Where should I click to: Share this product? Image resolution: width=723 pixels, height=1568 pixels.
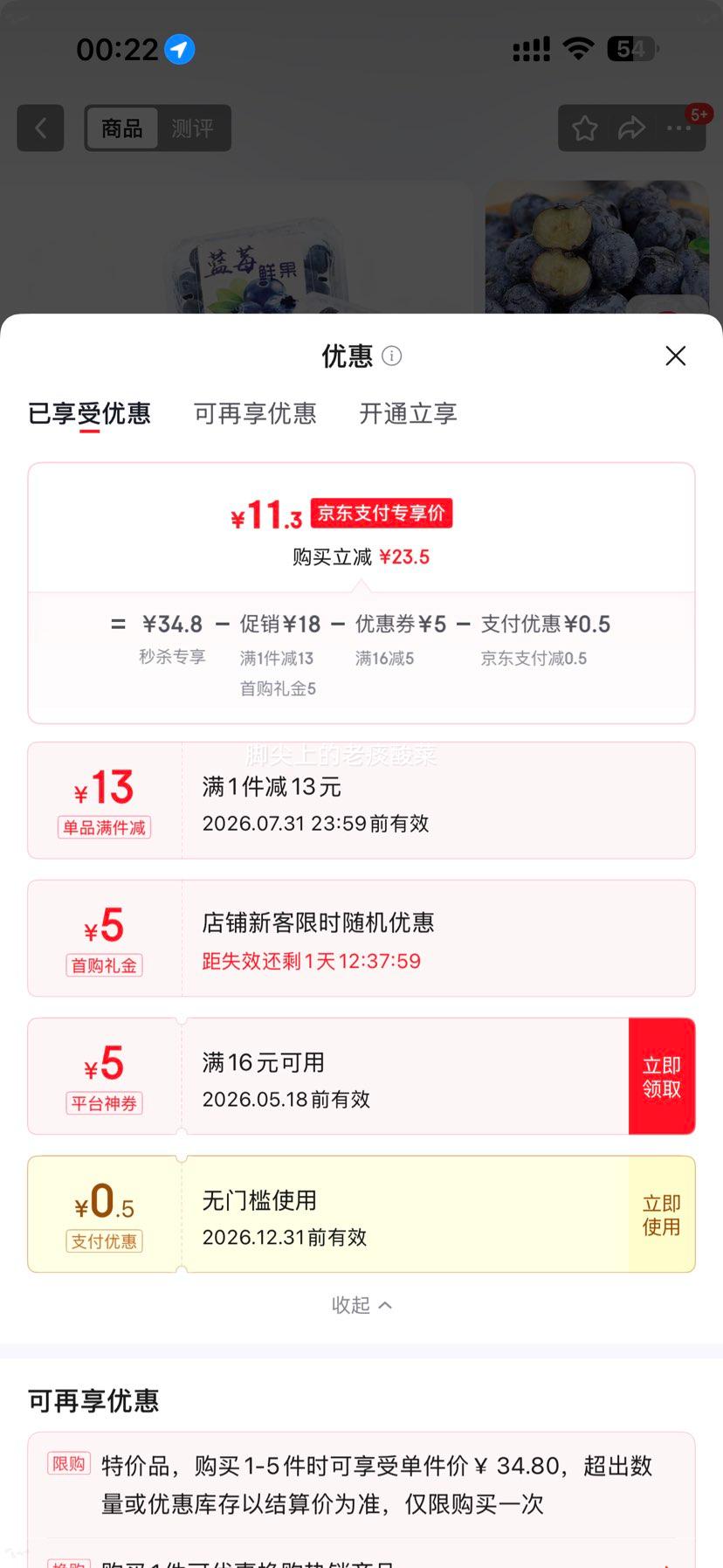631,128
